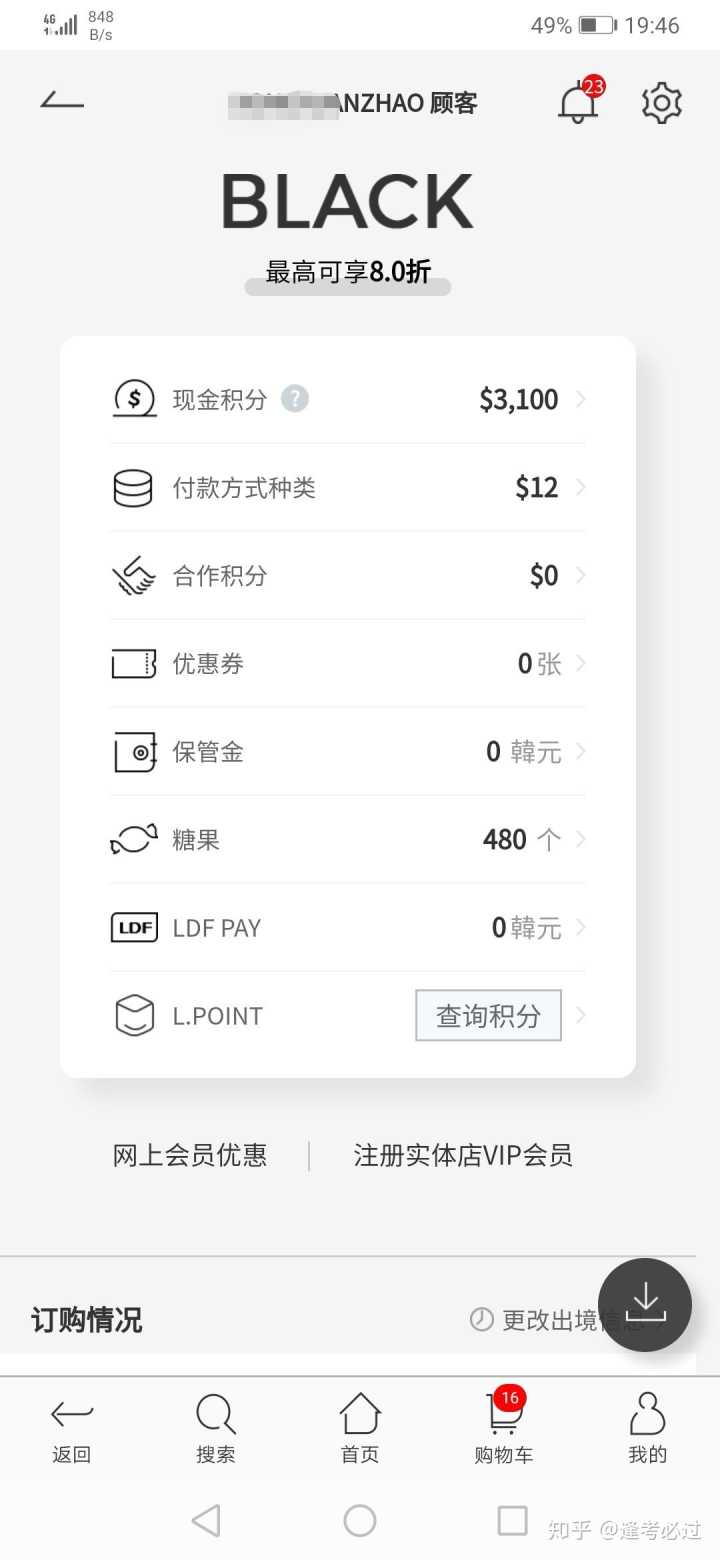This screenshot has width=720, height=1560.
Task: Go back using the top-left arrow
Action: click(x=62, y=101)
